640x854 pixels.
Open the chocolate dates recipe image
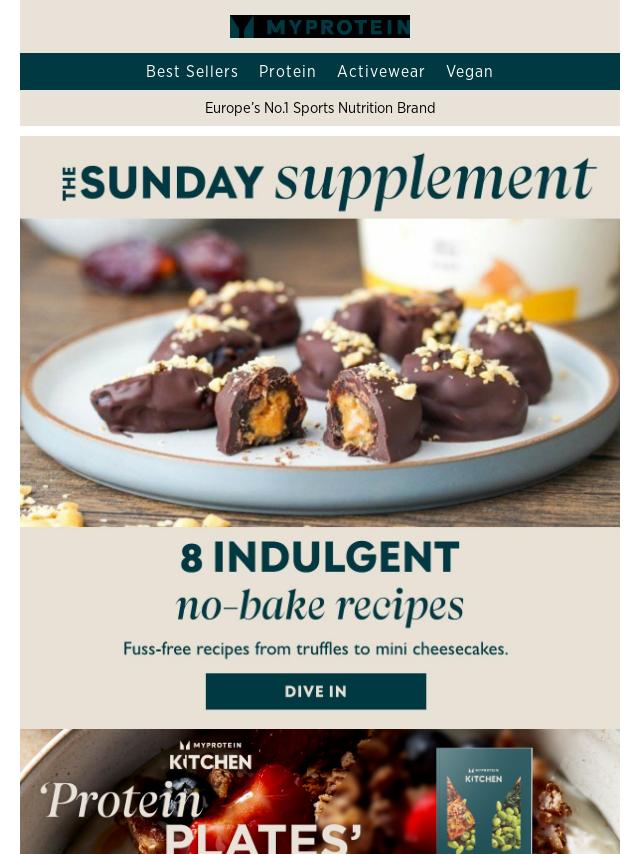click(x=320, y=372)
